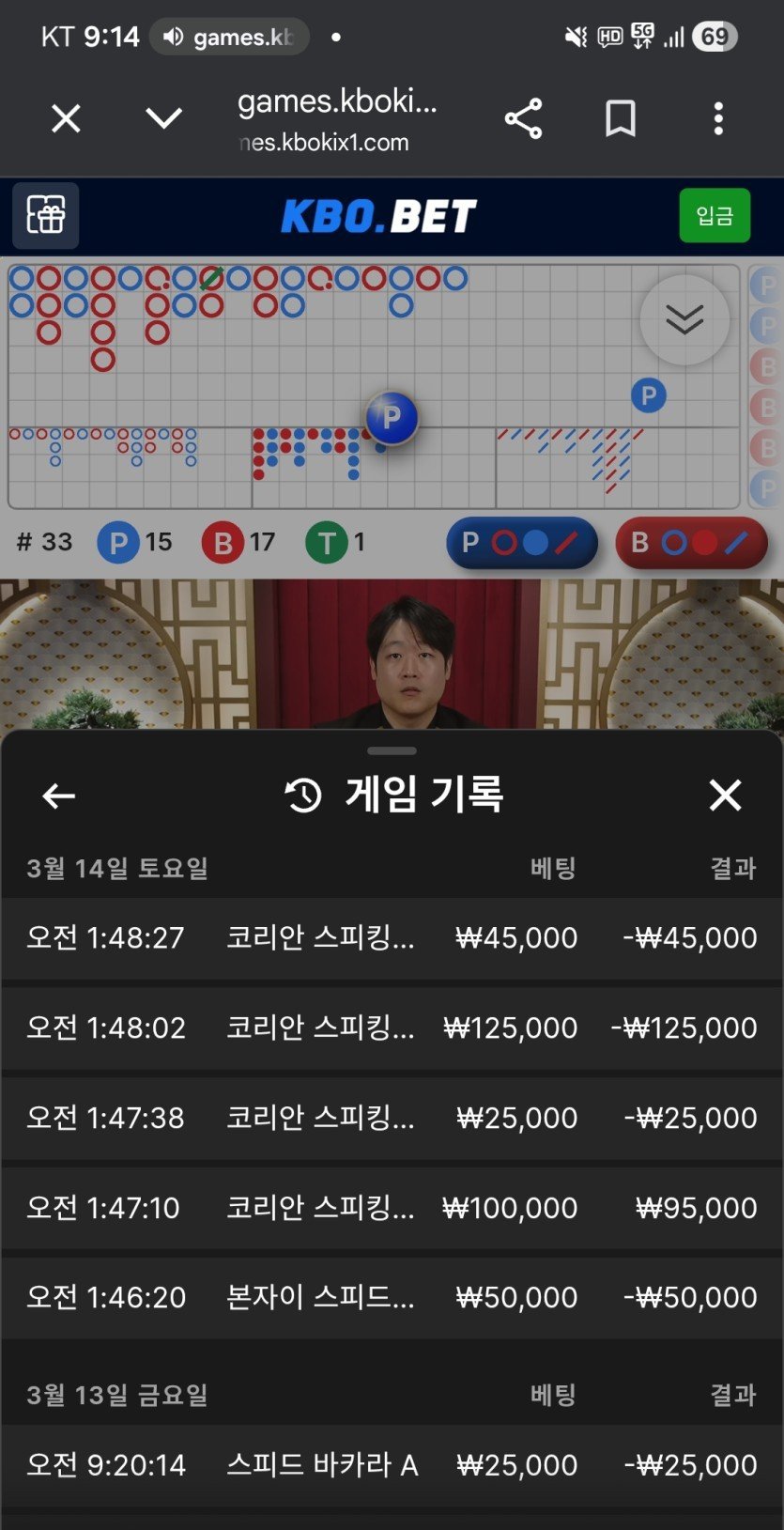Viewport: 784px width, 1530px height.
Task: Collapse the scoreboard with double chevron
Action: (684, 319)
